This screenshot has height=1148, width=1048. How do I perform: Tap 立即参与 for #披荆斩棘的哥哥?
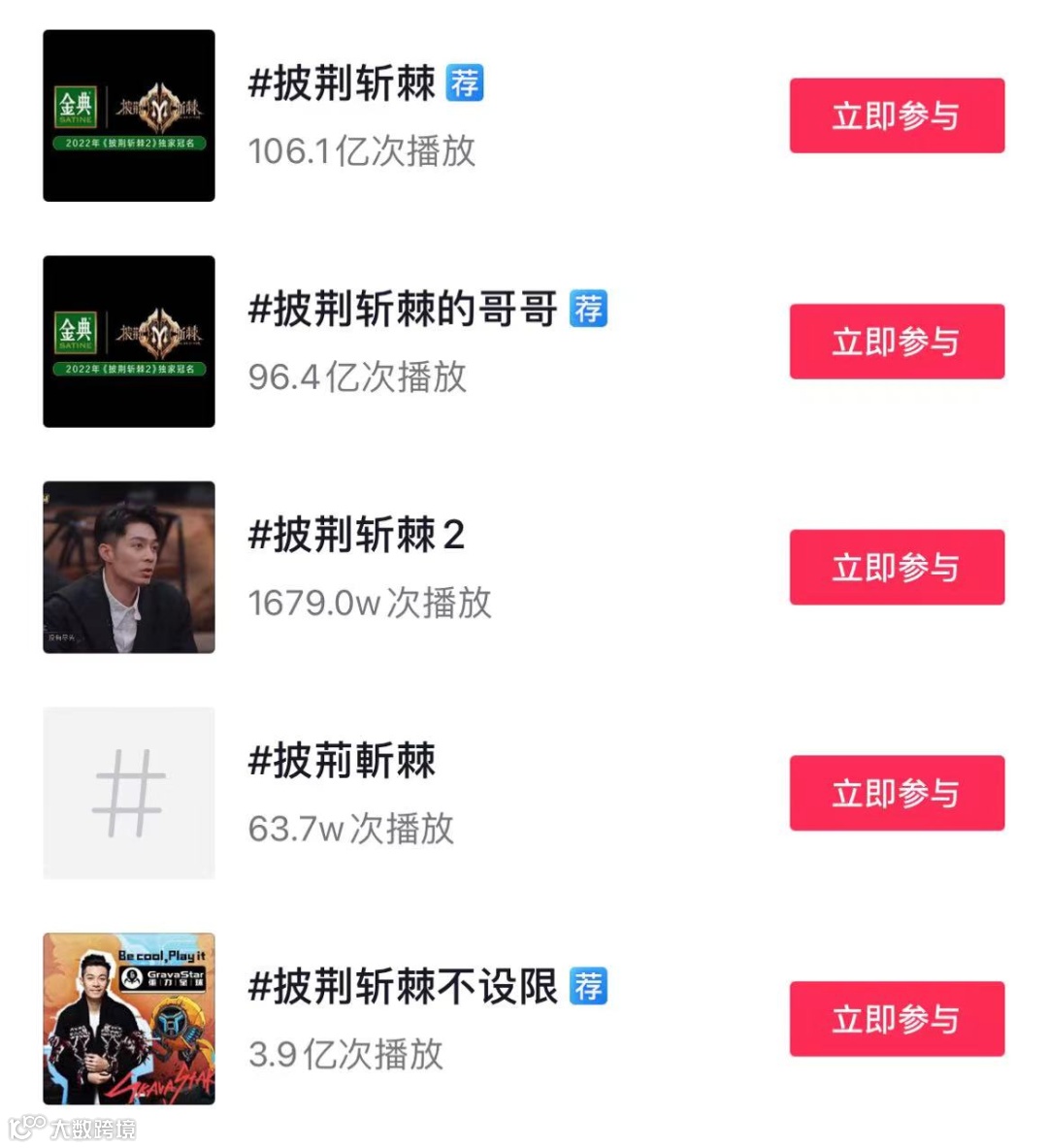(897, 342)
